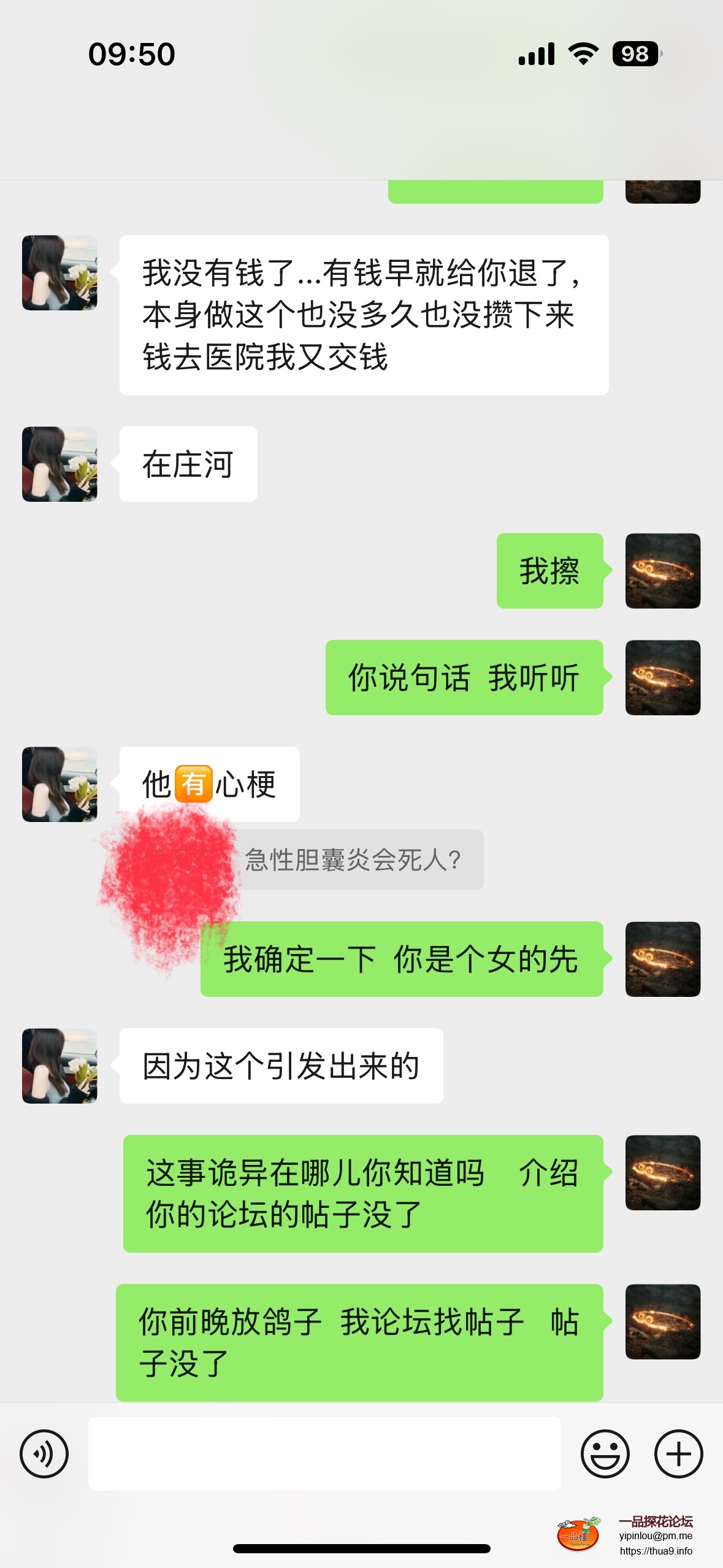This screenshot has width=723, height=1568.
Task: Open the plus attachments menu
Action: point(678,1453)
